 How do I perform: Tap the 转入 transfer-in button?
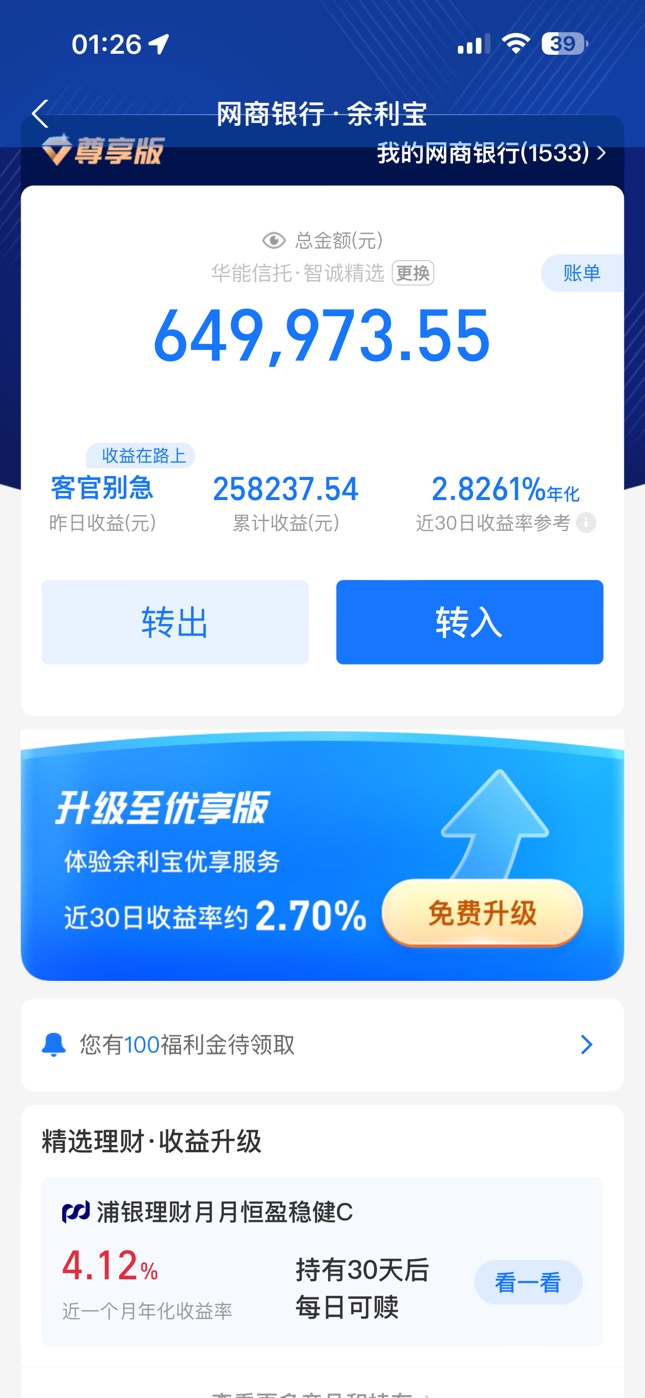(469, 622)
